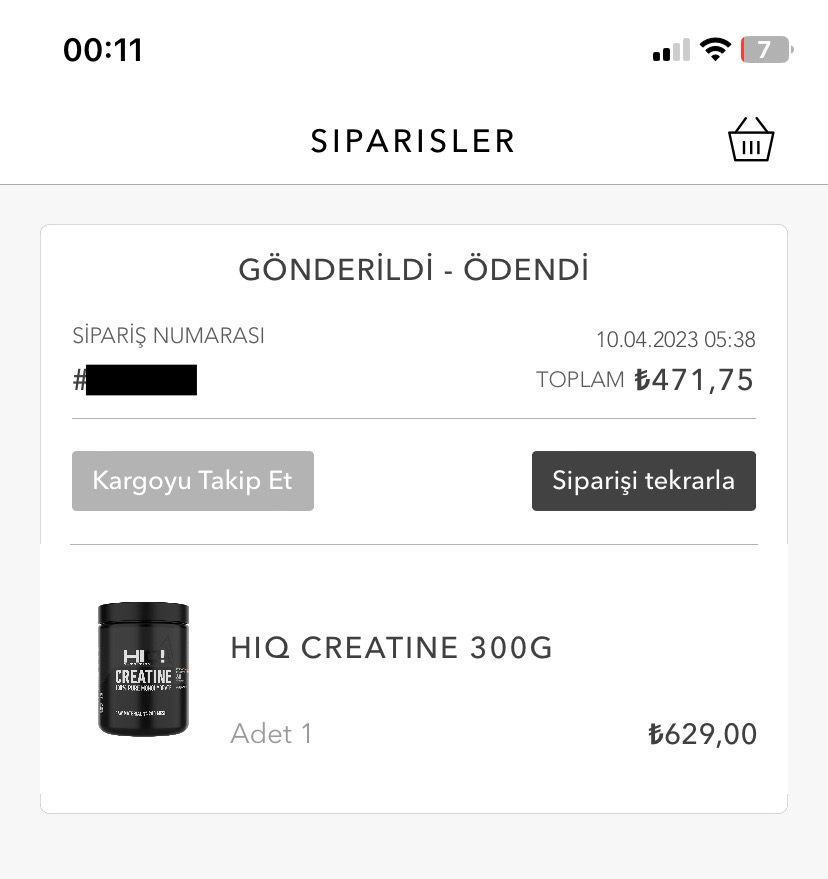Repeat order with Siparişi tekrarla

pyautogui.click(x=643, y=481)
